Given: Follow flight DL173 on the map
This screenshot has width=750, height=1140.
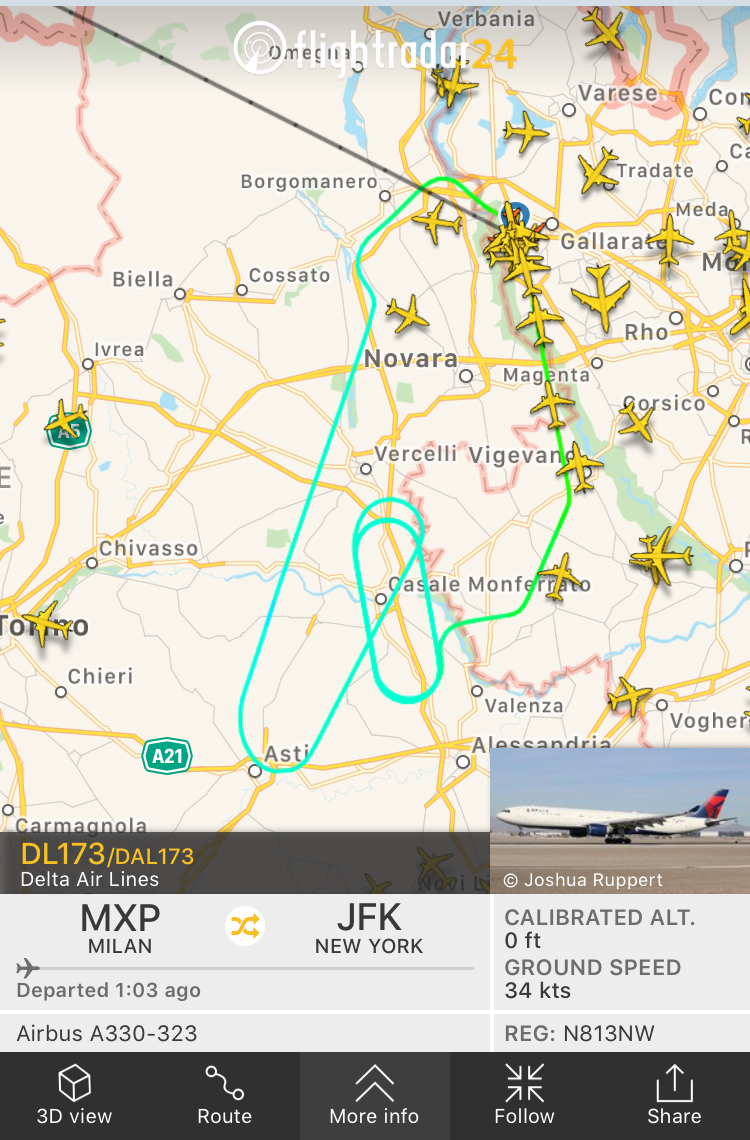Looking at the screenshot, I should (x=524, y=1095).
